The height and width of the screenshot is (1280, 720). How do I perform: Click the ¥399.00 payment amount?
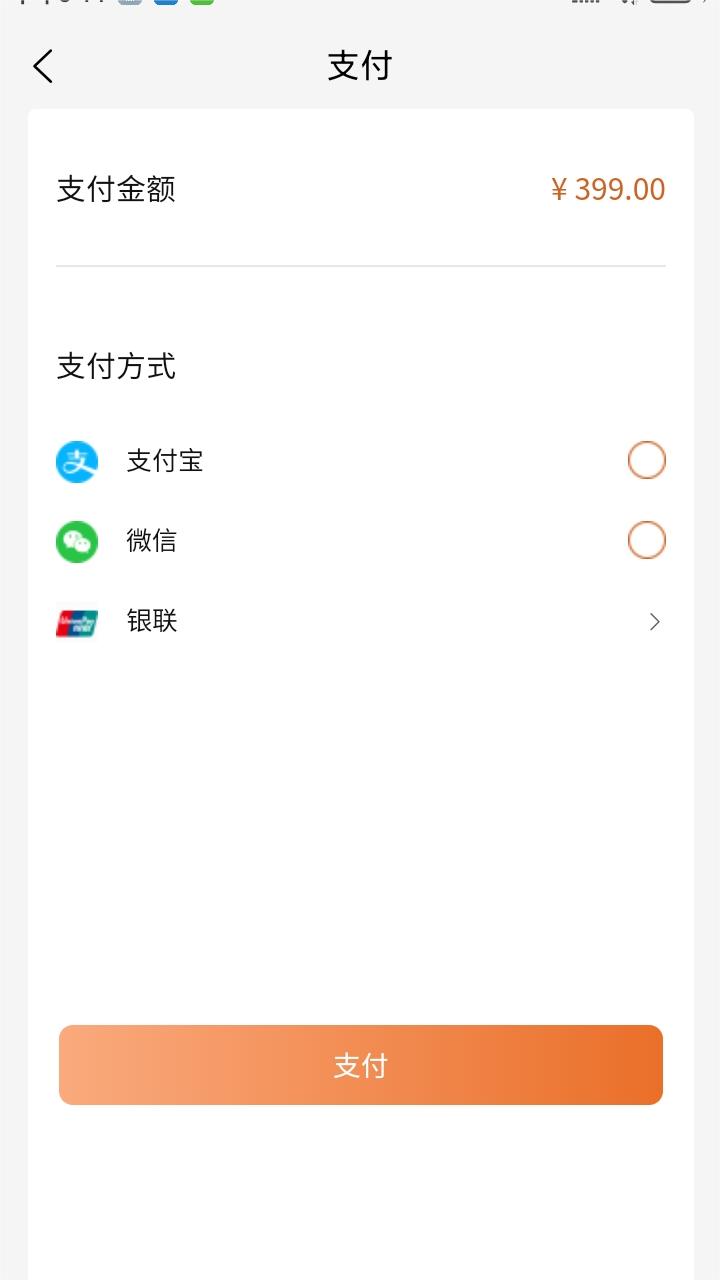(607, 189)
